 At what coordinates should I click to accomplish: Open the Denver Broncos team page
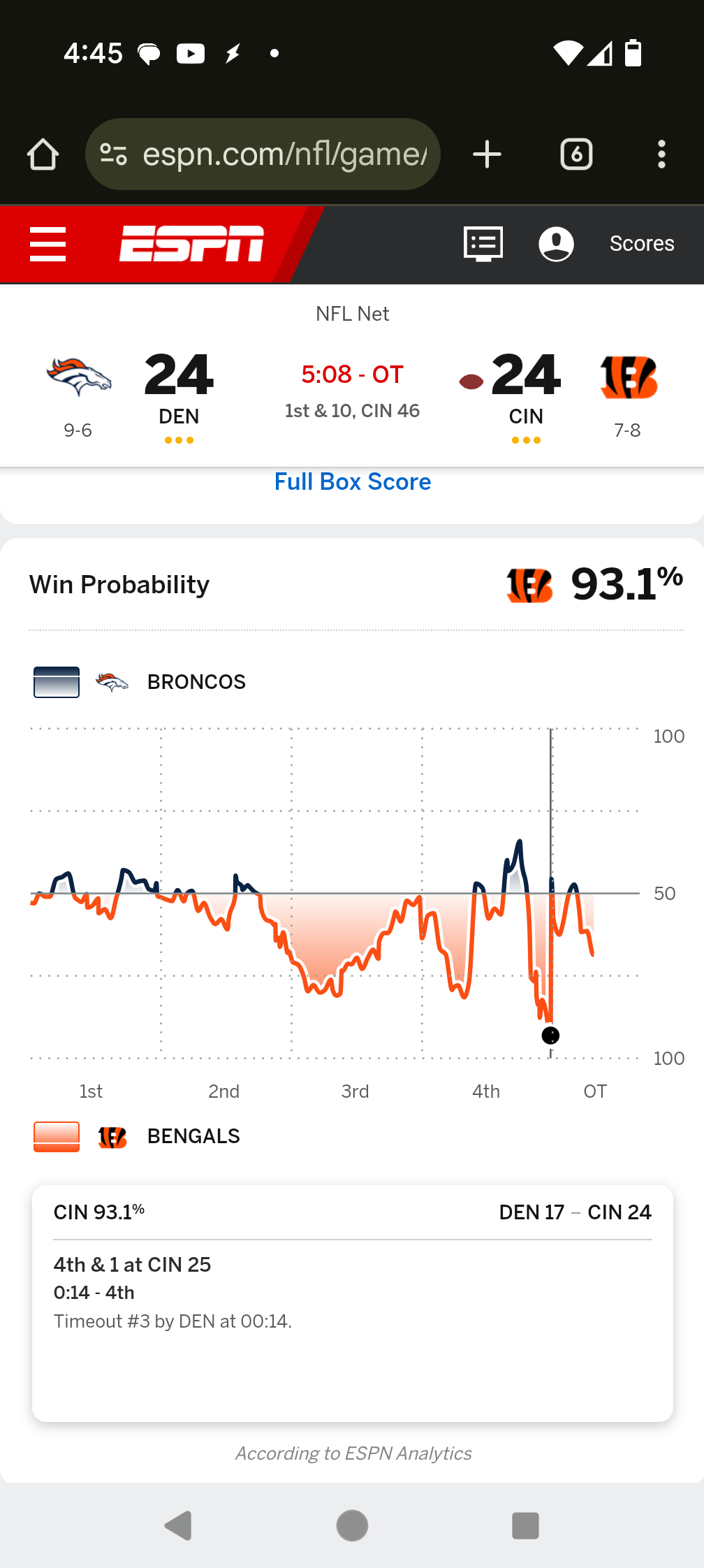pos(79,377)
